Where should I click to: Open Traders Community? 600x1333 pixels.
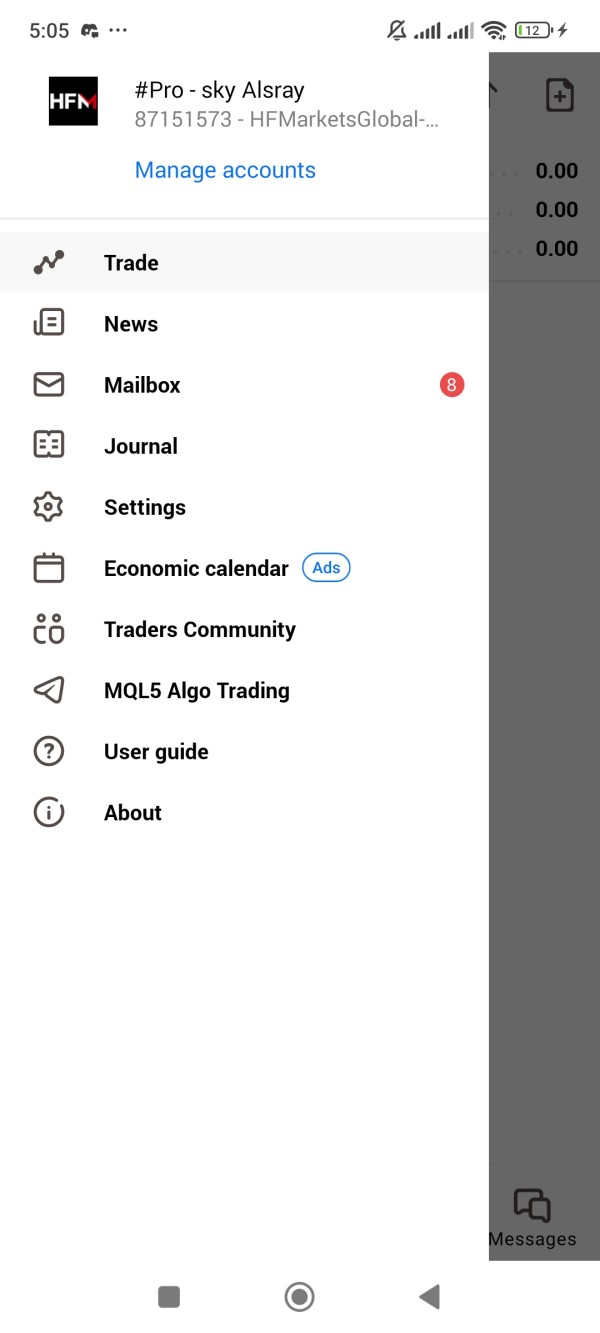click(200, 629)
